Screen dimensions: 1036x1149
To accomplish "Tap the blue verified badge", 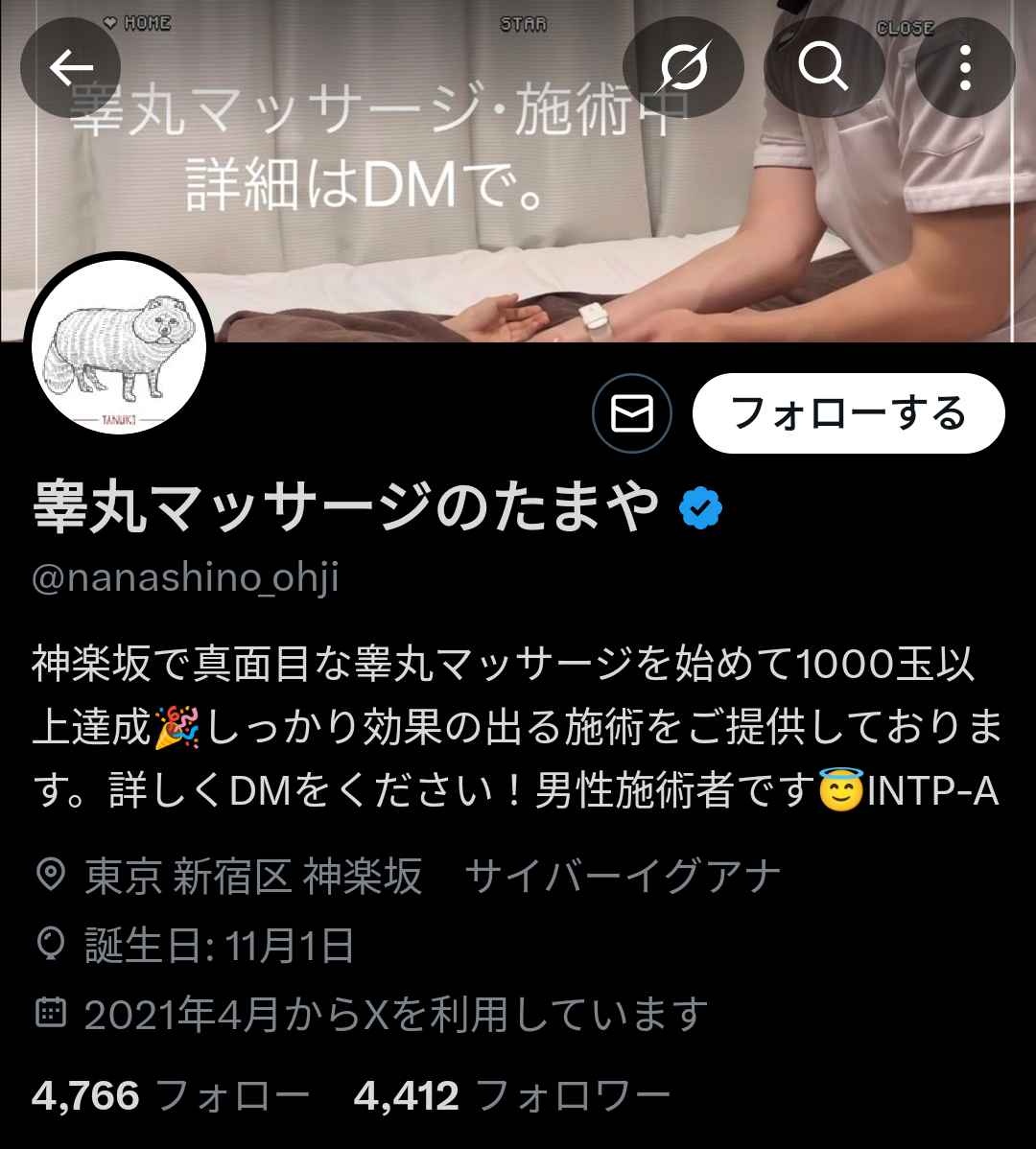I will [701, 508].
